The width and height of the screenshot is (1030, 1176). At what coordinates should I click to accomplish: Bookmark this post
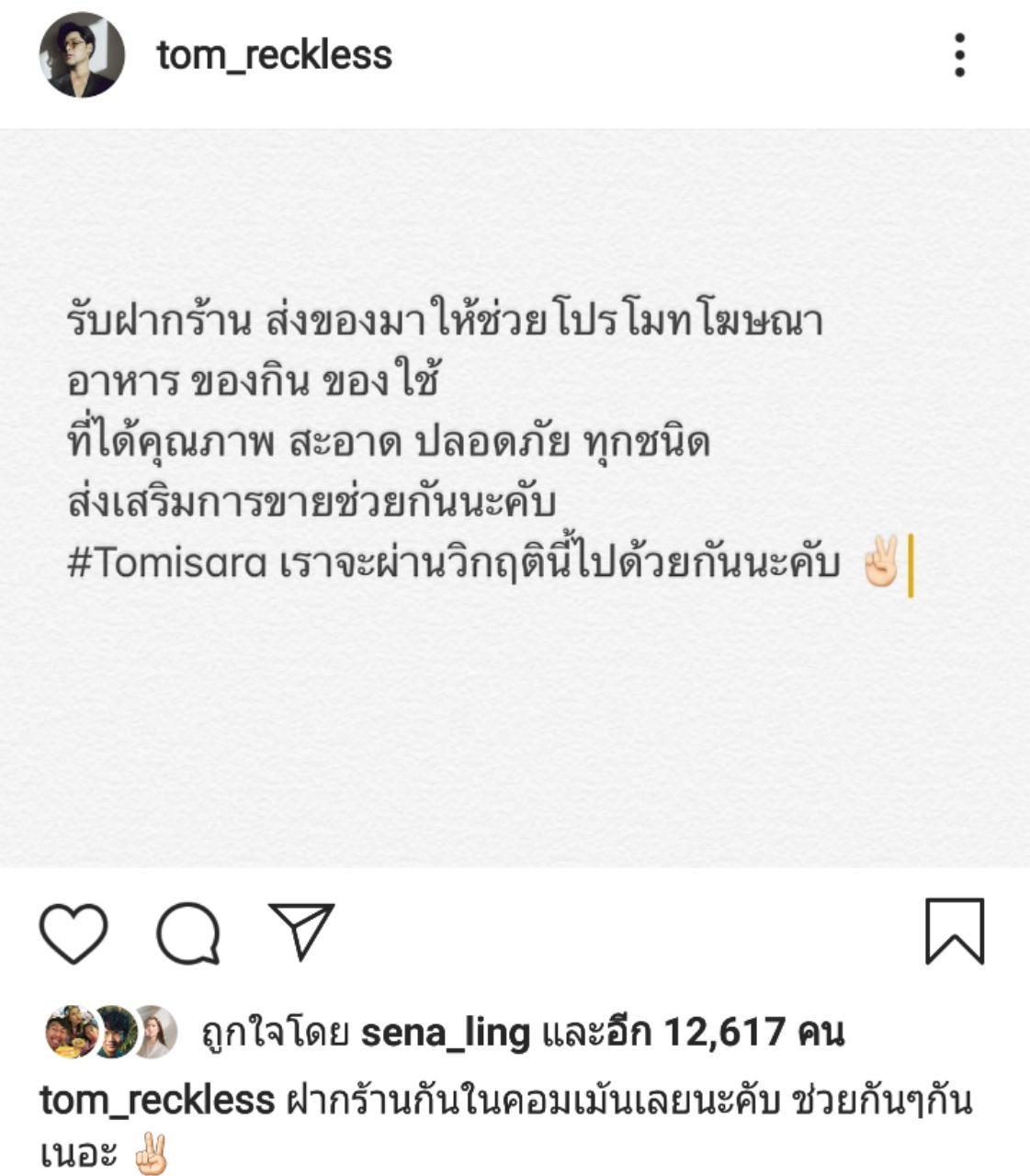(x=954, y=932)
